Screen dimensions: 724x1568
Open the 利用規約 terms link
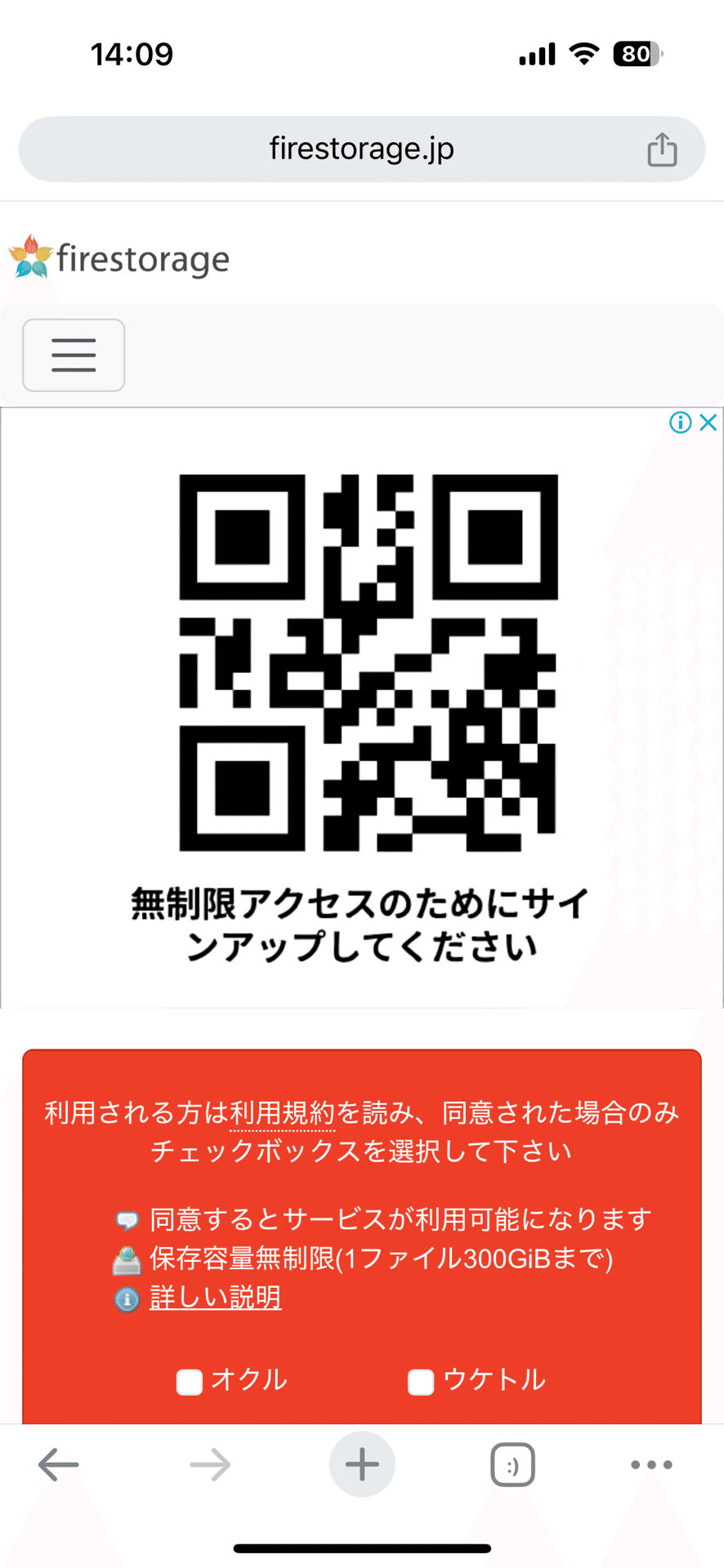(282, 1109)
